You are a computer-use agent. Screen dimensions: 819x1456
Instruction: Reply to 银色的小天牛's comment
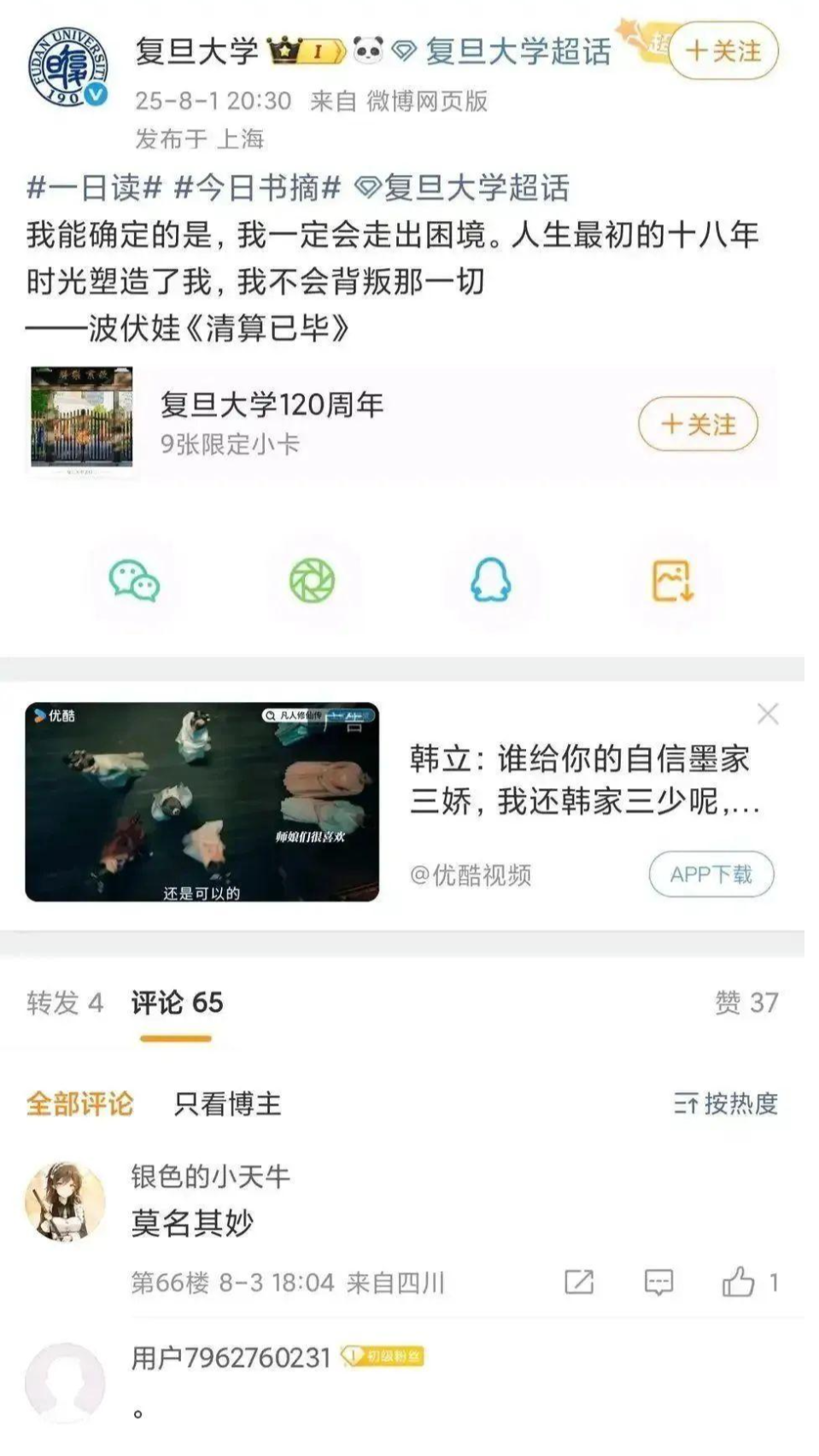(658, 1283)
